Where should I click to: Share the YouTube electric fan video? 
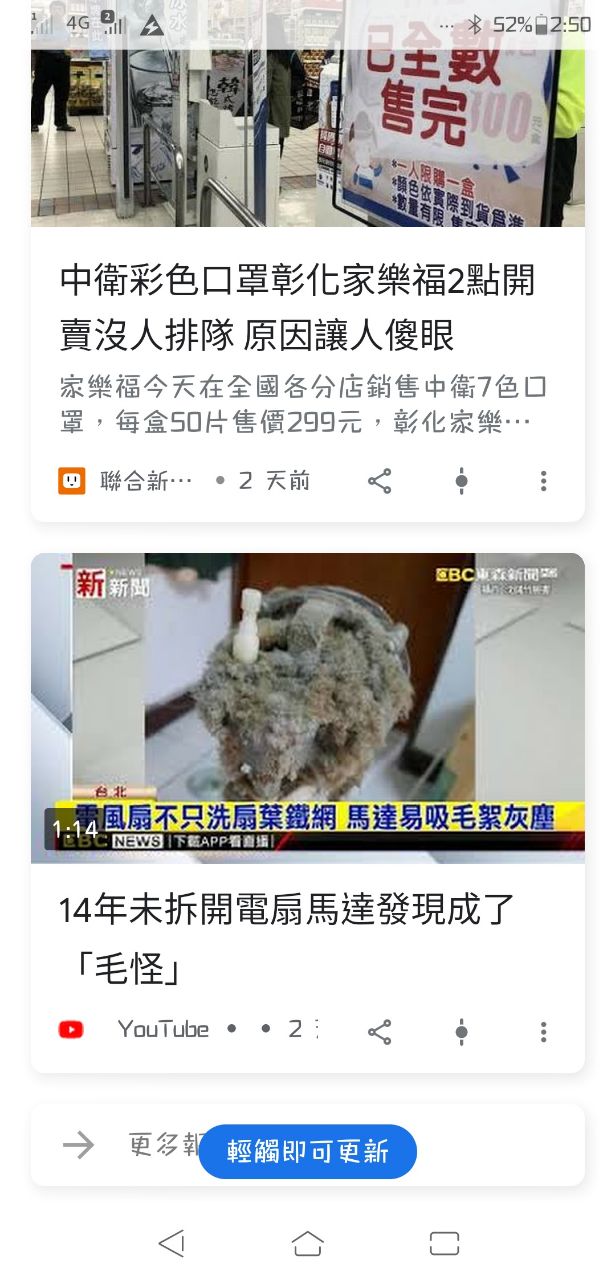(x=379, y=1031)
